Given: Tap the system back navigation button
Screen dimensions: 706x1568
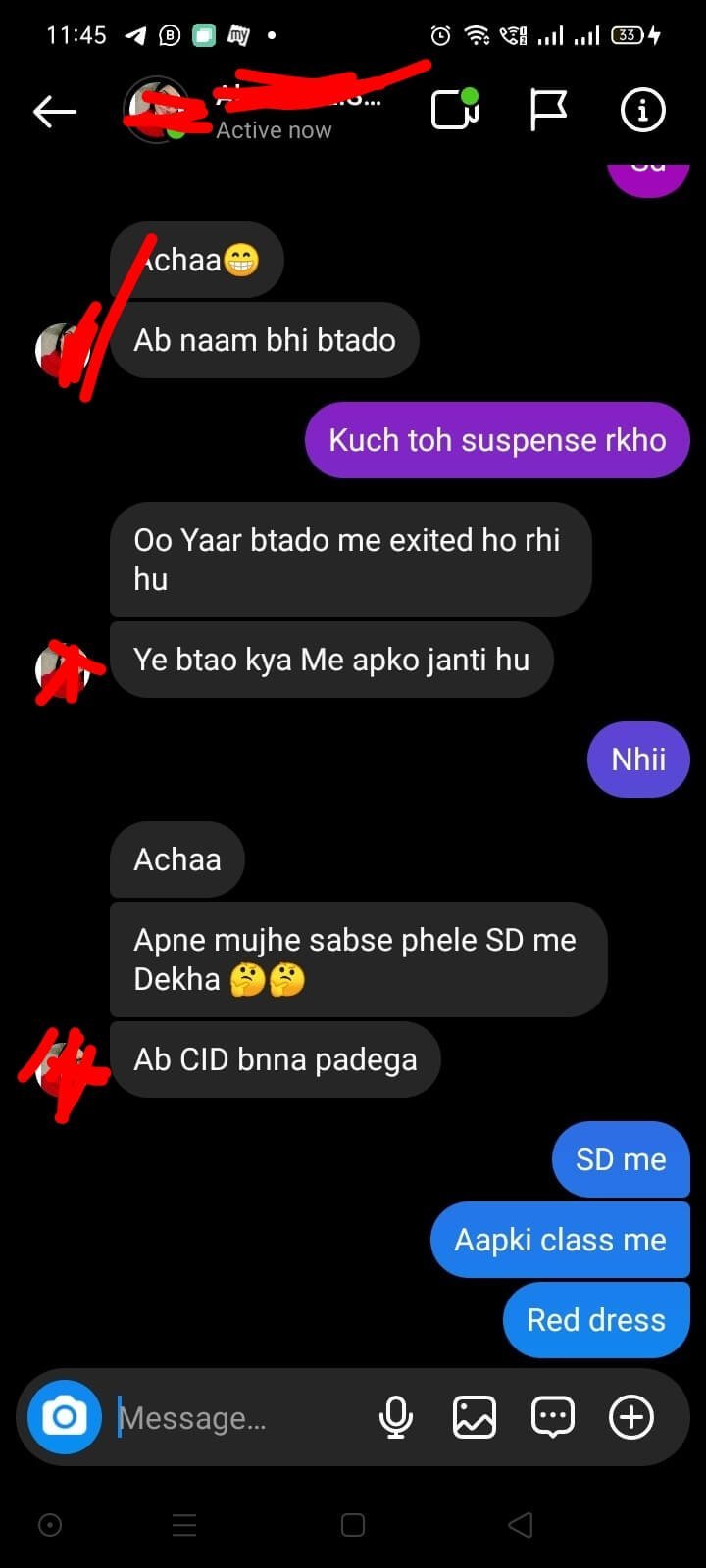Looking at the screenshot, I should pos(521,1525).
